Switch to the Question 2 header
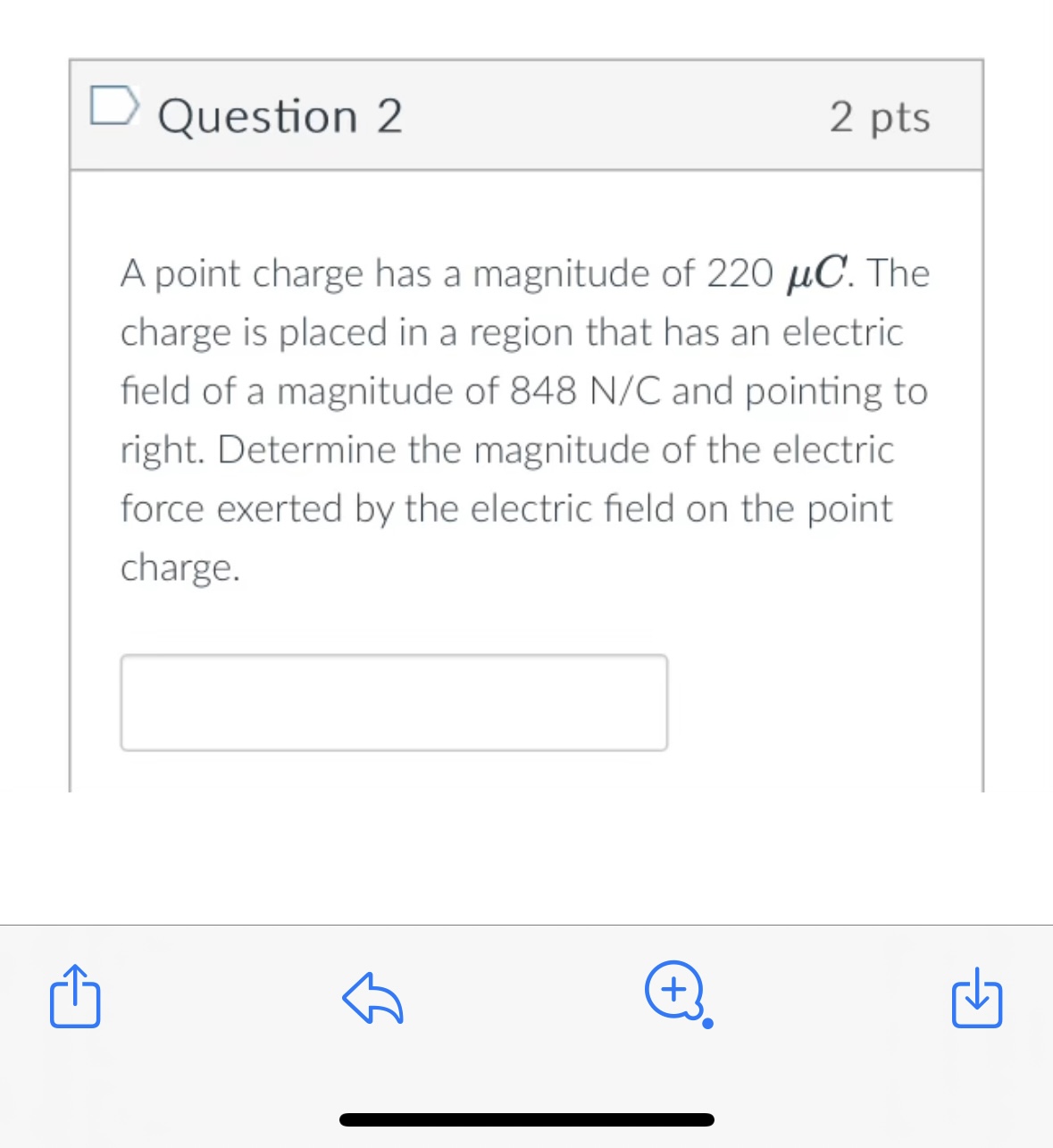Image resolution: width=1053 pixels, height=1148 pixels. coord(281,116)
